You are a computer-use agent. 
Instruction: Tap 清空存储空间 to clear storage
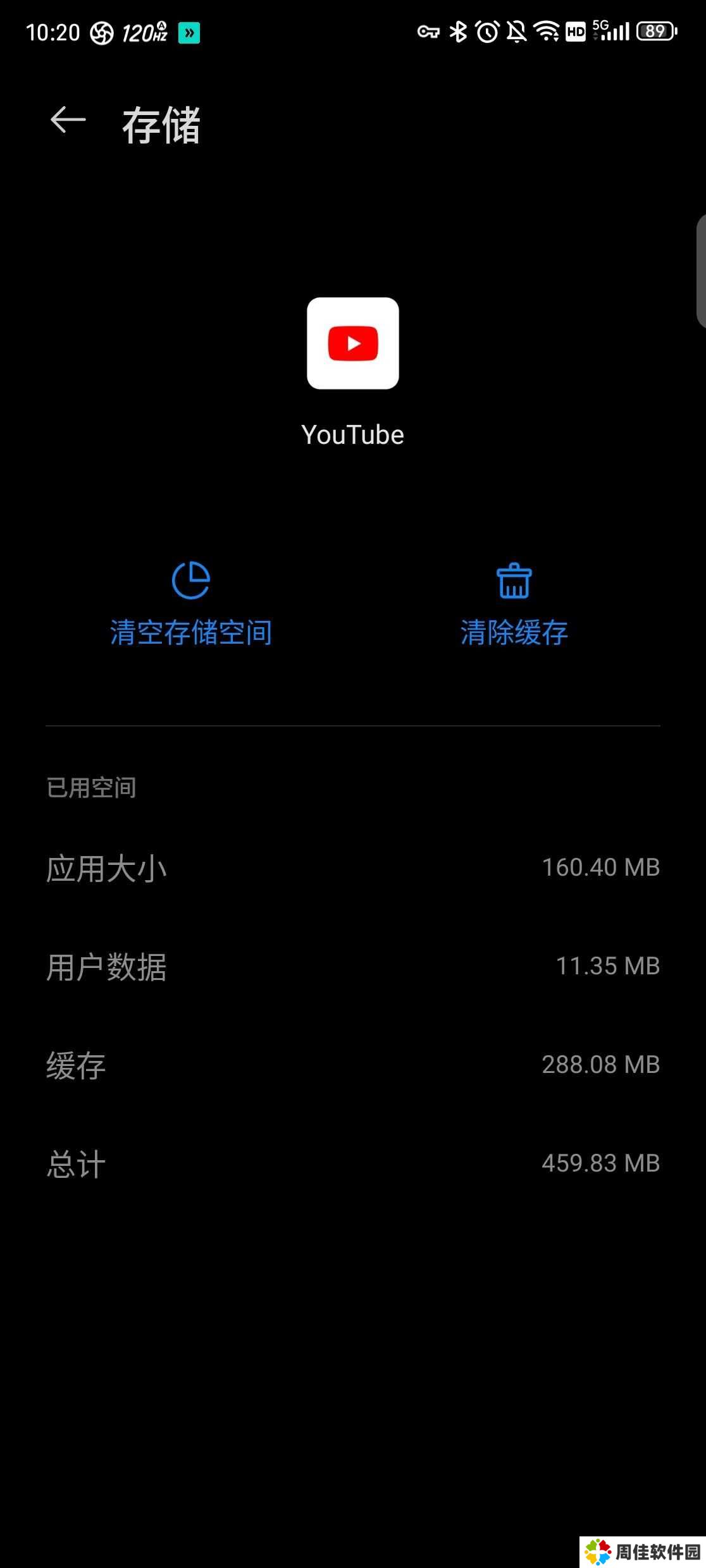coord(191,604)
